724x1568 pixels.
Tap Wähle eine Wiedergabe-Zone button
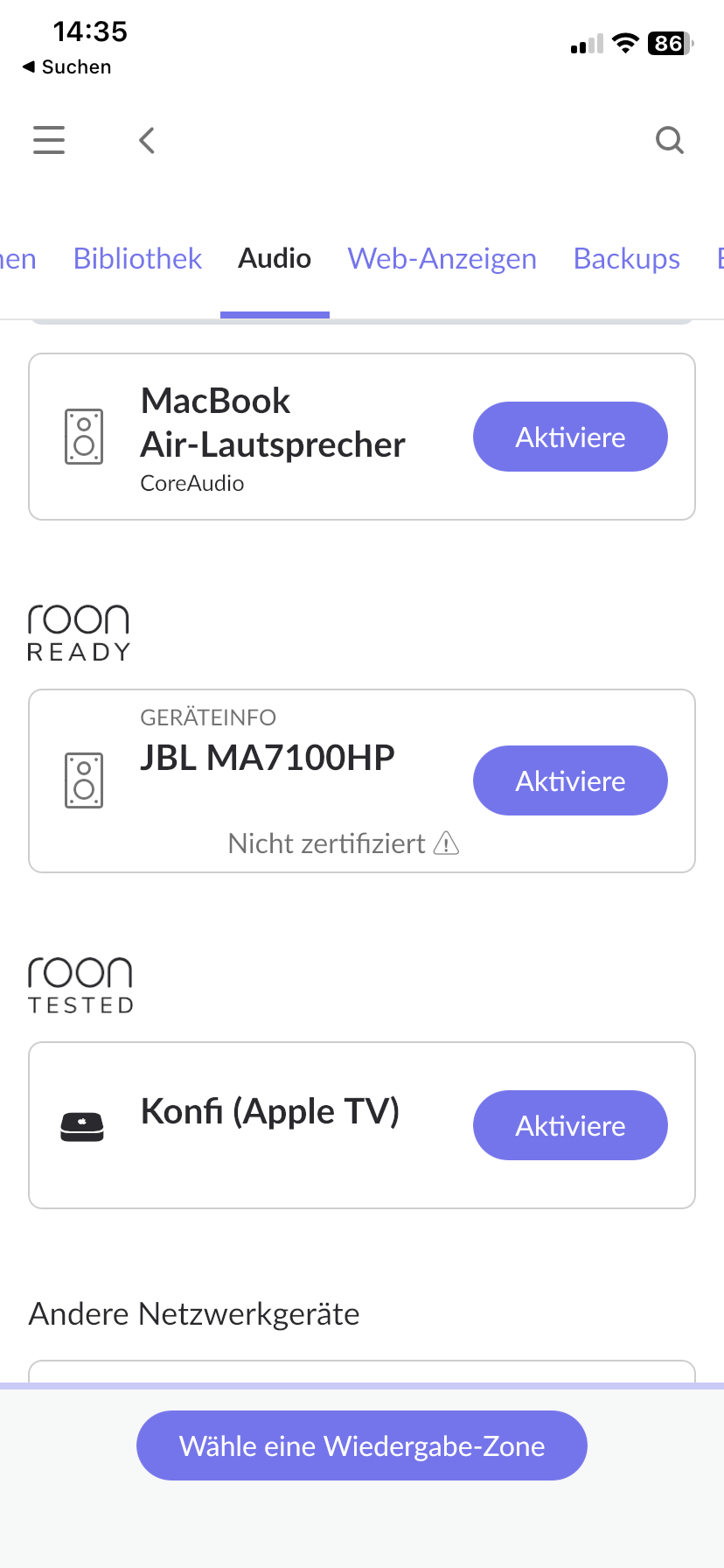(x=362, y=1445)
